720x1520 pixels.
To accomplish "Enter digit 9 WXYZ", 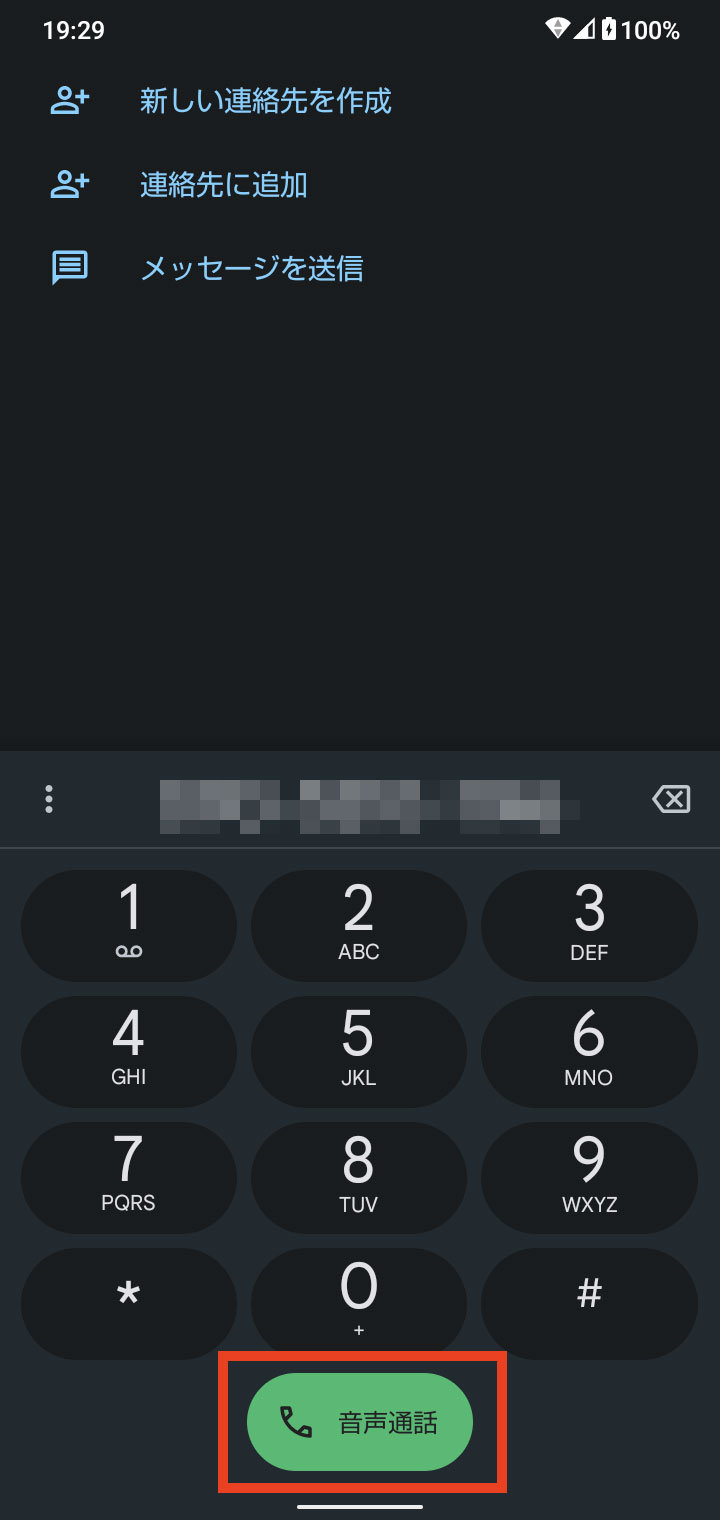I will (x=589, y=1176).
